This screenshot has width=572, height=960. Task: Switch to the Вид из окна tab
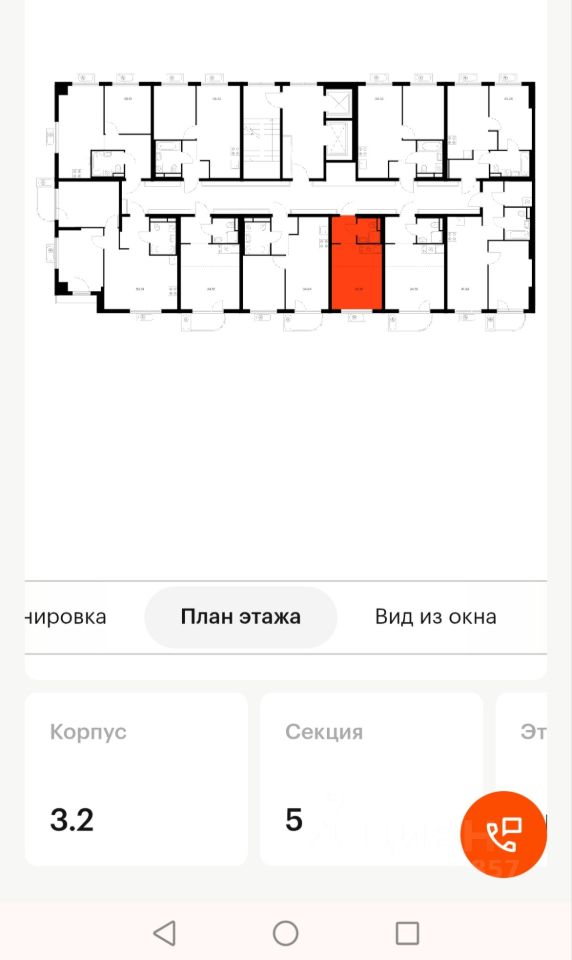pyautogui.click(x=435, y=617)
